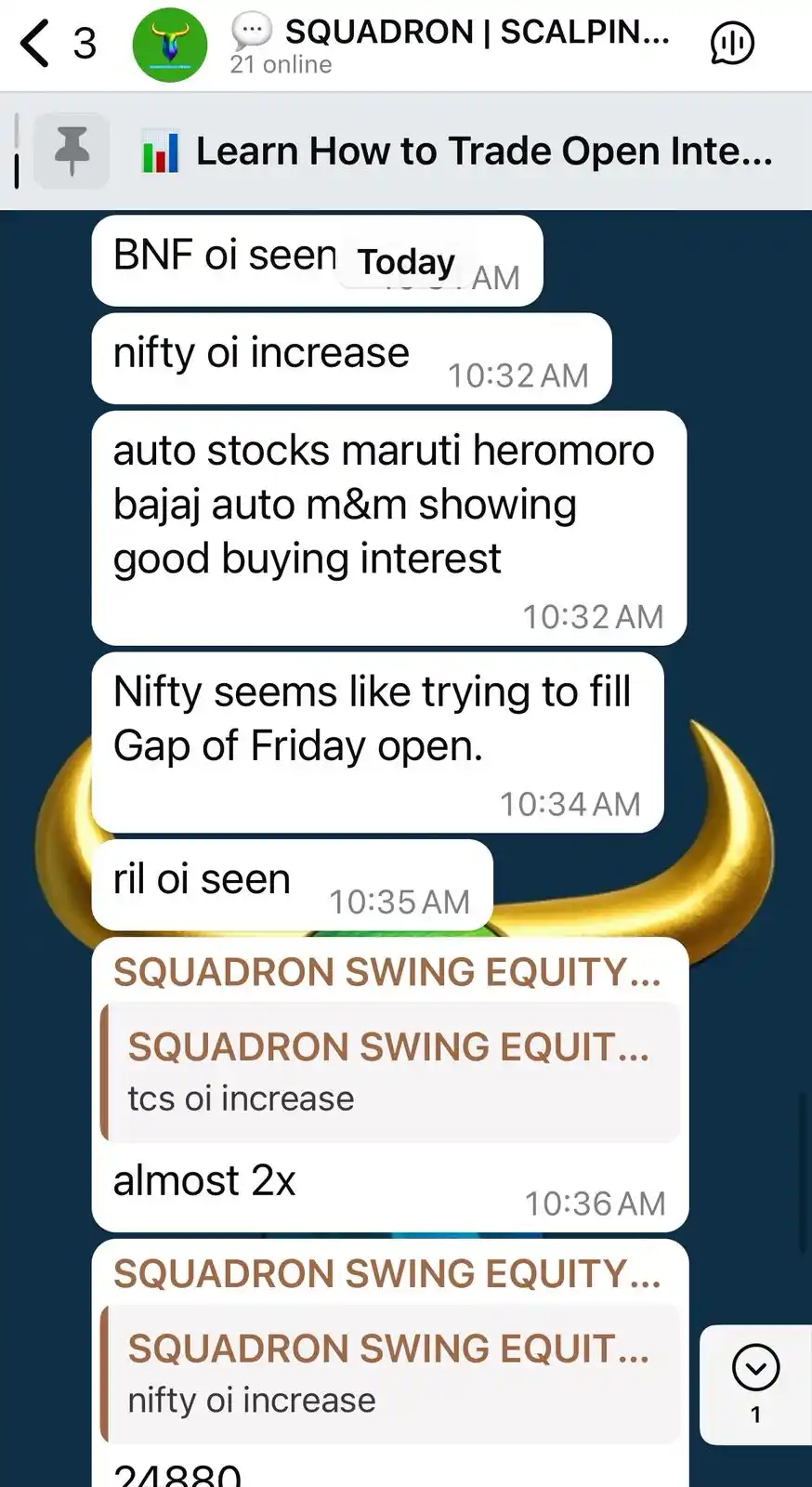
Task: Open the SQUADRON group profile picture
Action: coord(170,44)
